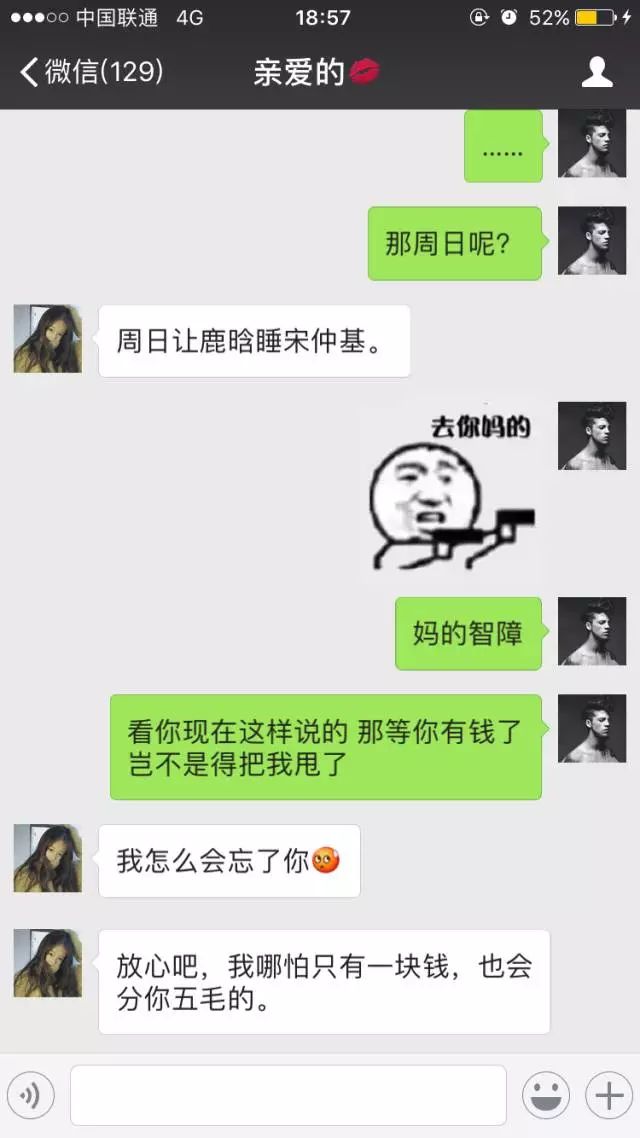Switch to voice message input
The image size is (640, 1138).
(31, 1095)
